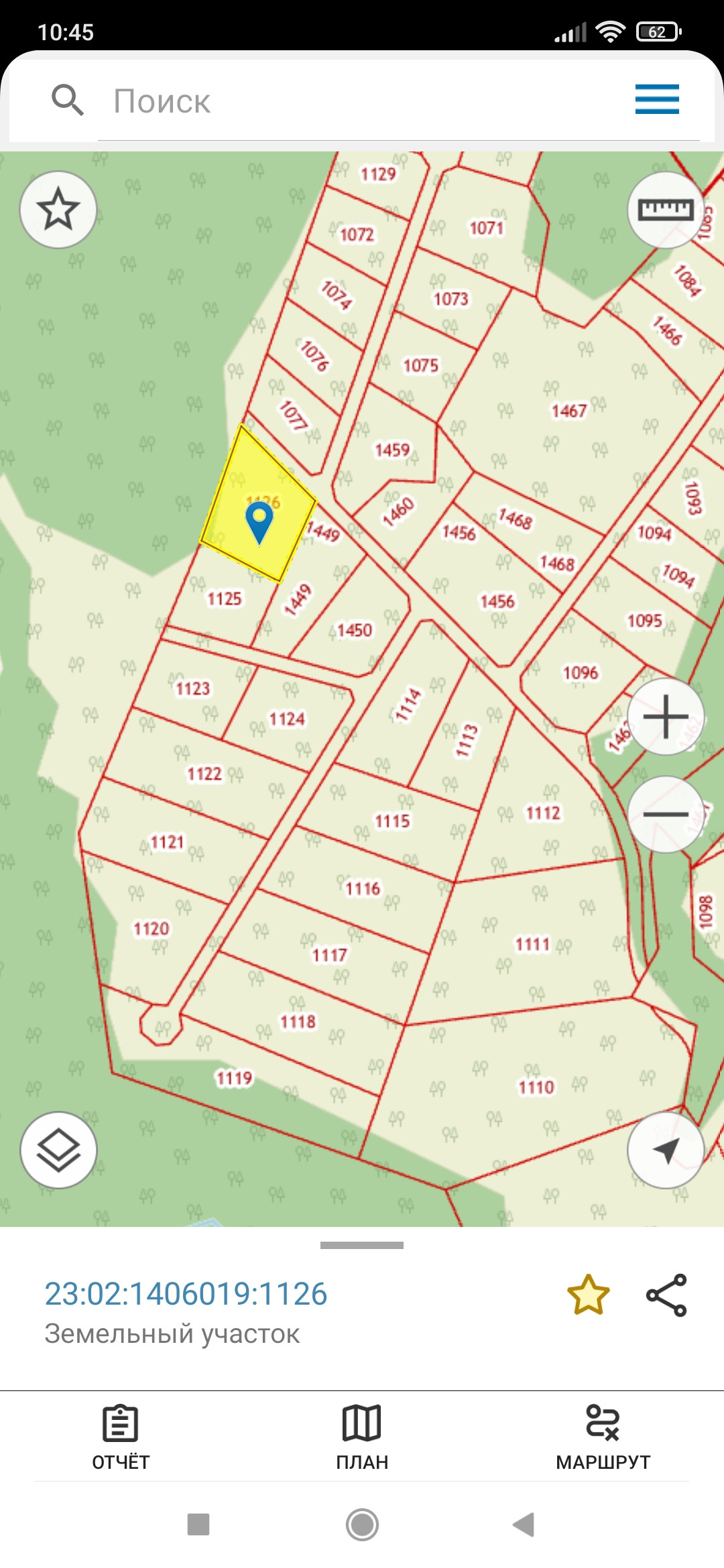This screenshot has height=1568, width=724.
Task: Activate the ruler measurement tool
Action: pos(665,210)
